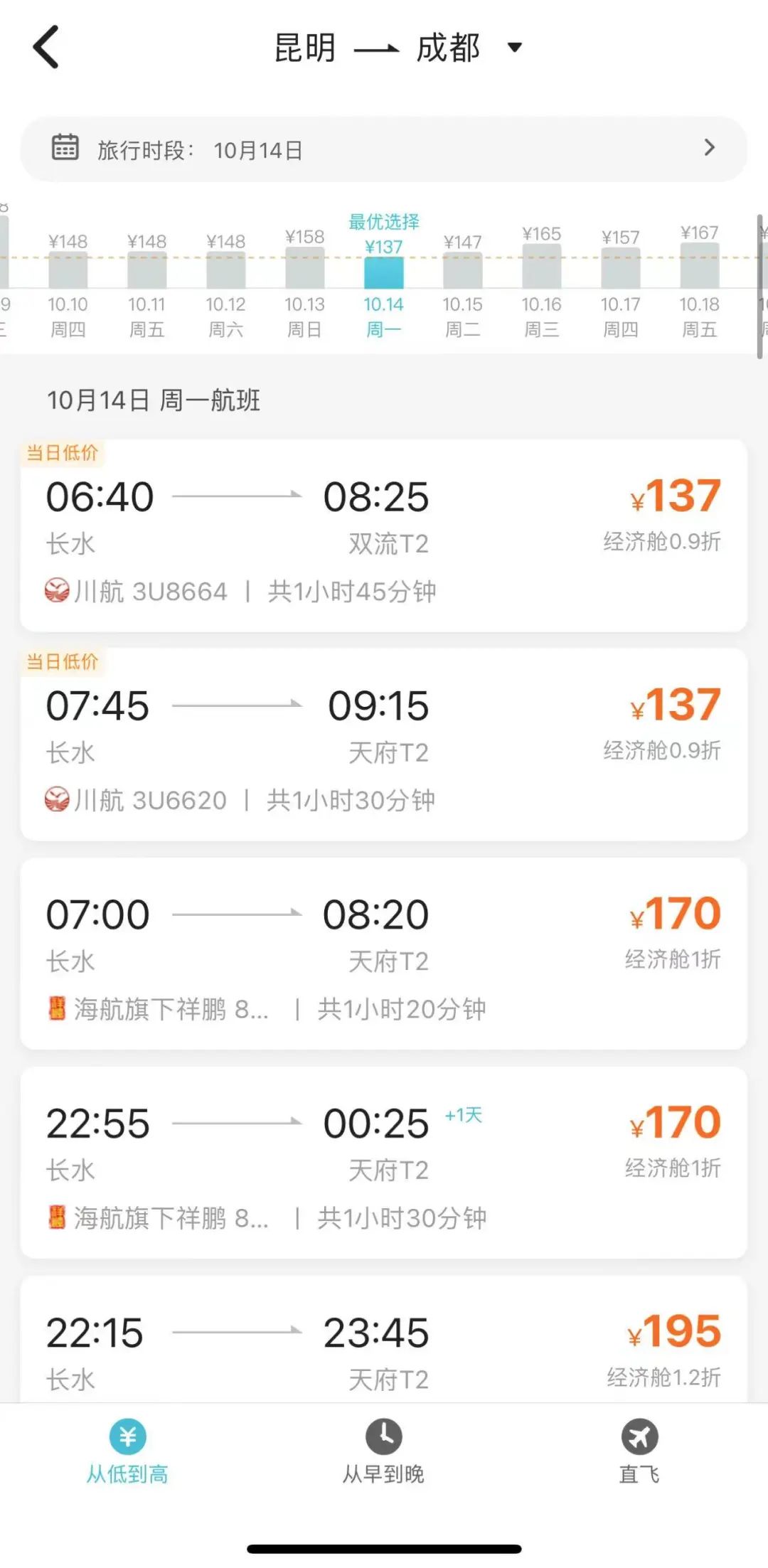Click the clock icon for 从早到晚
The width and height of the screenshot is (768, 1568).
[383, 1435]
